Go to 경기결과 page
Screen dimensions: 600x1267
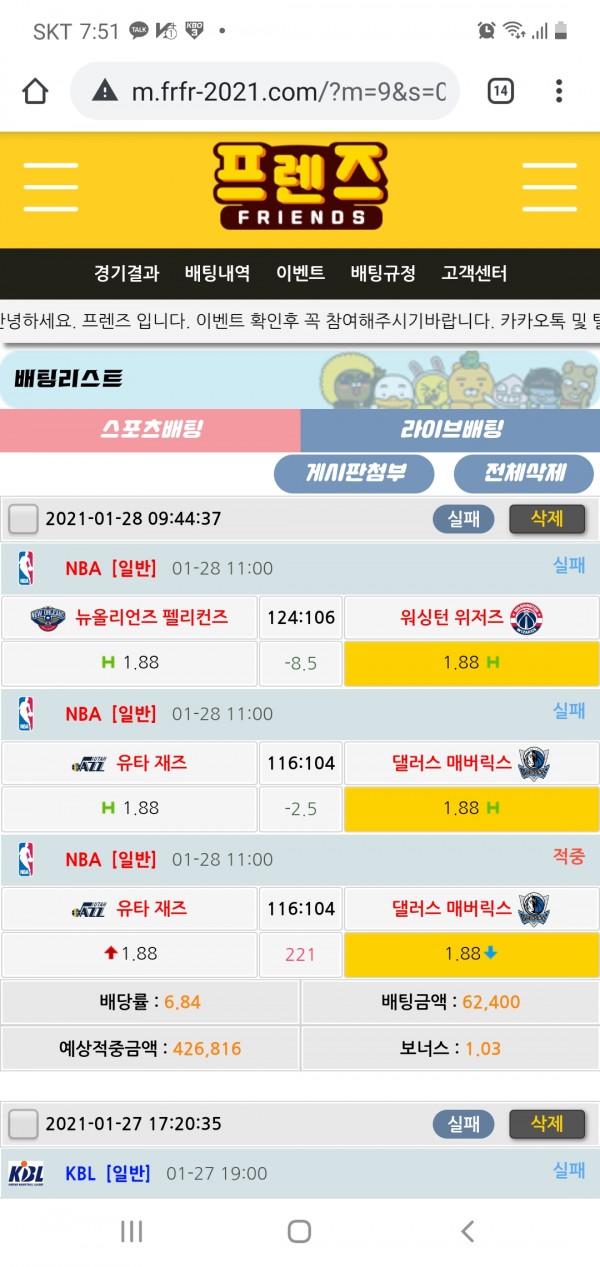[x=126, y=273]
